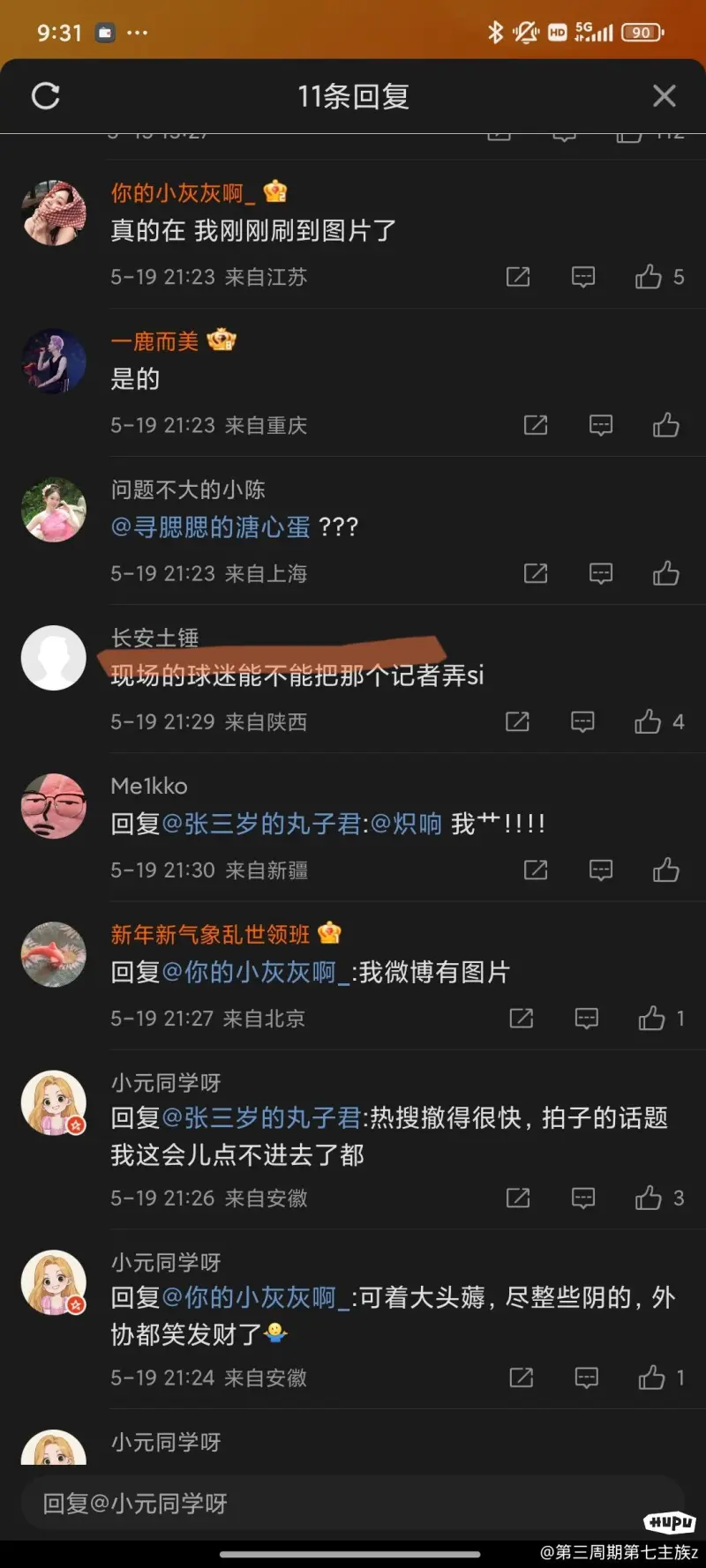
Task: Open 长安土锤's avatar
Action: (54, 657)
